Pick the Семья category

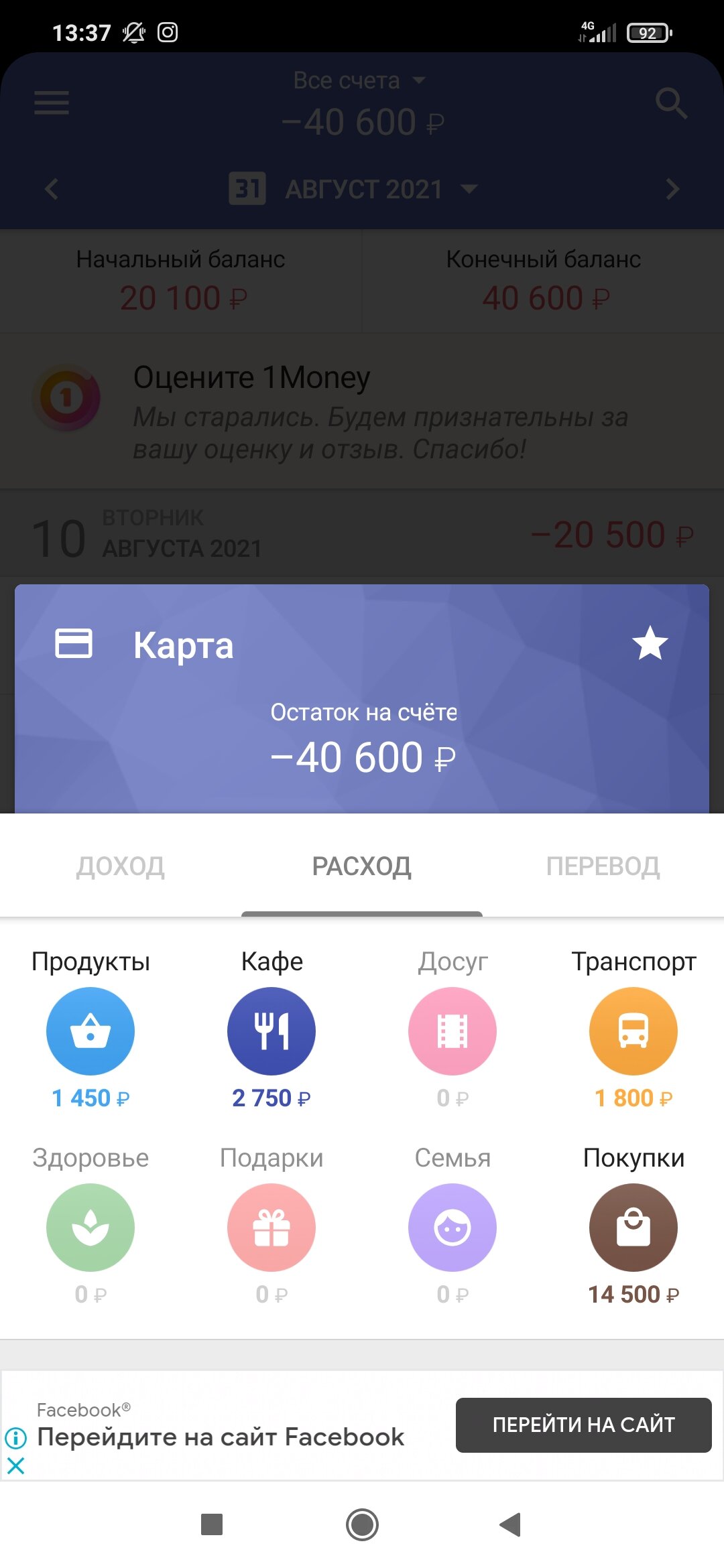coord(452,1227)
